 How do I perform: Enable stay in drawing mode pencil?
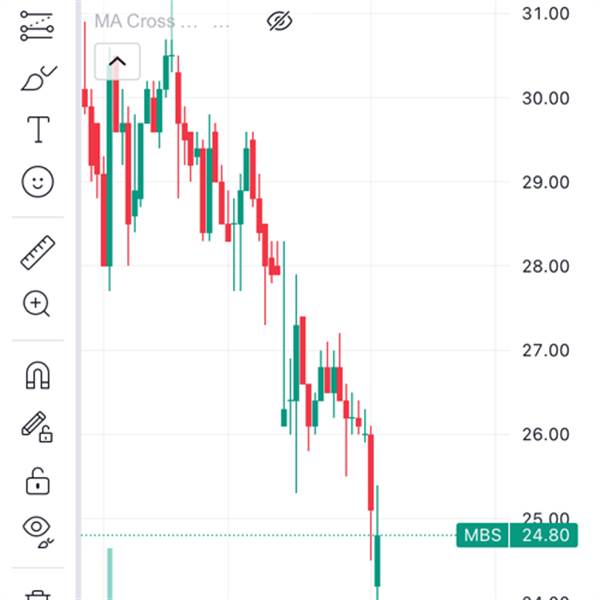[x=37, y=427]
